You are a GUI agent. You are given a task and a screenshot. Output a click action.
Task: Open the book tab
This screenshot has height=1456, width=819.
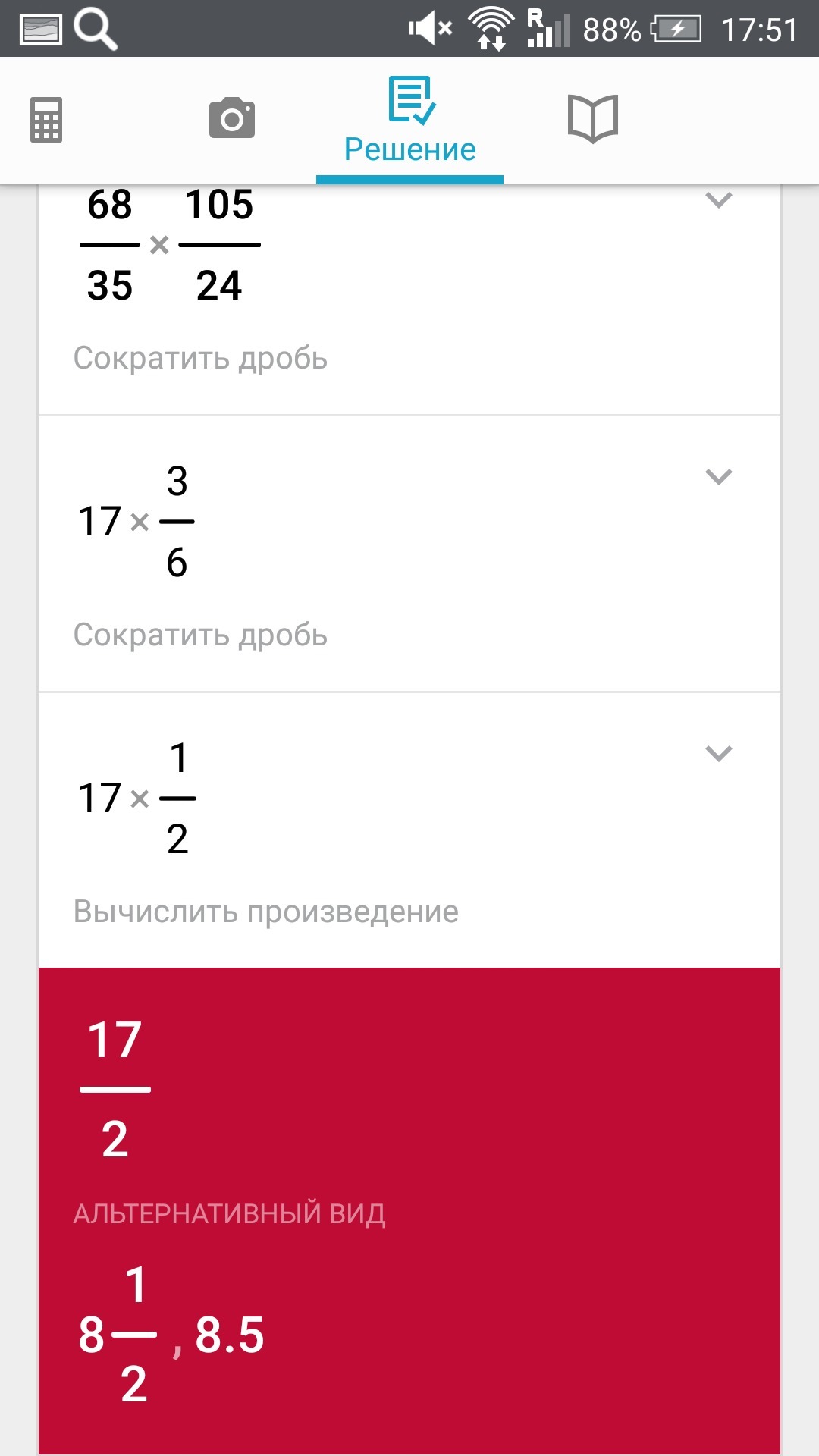pos(593,119)
